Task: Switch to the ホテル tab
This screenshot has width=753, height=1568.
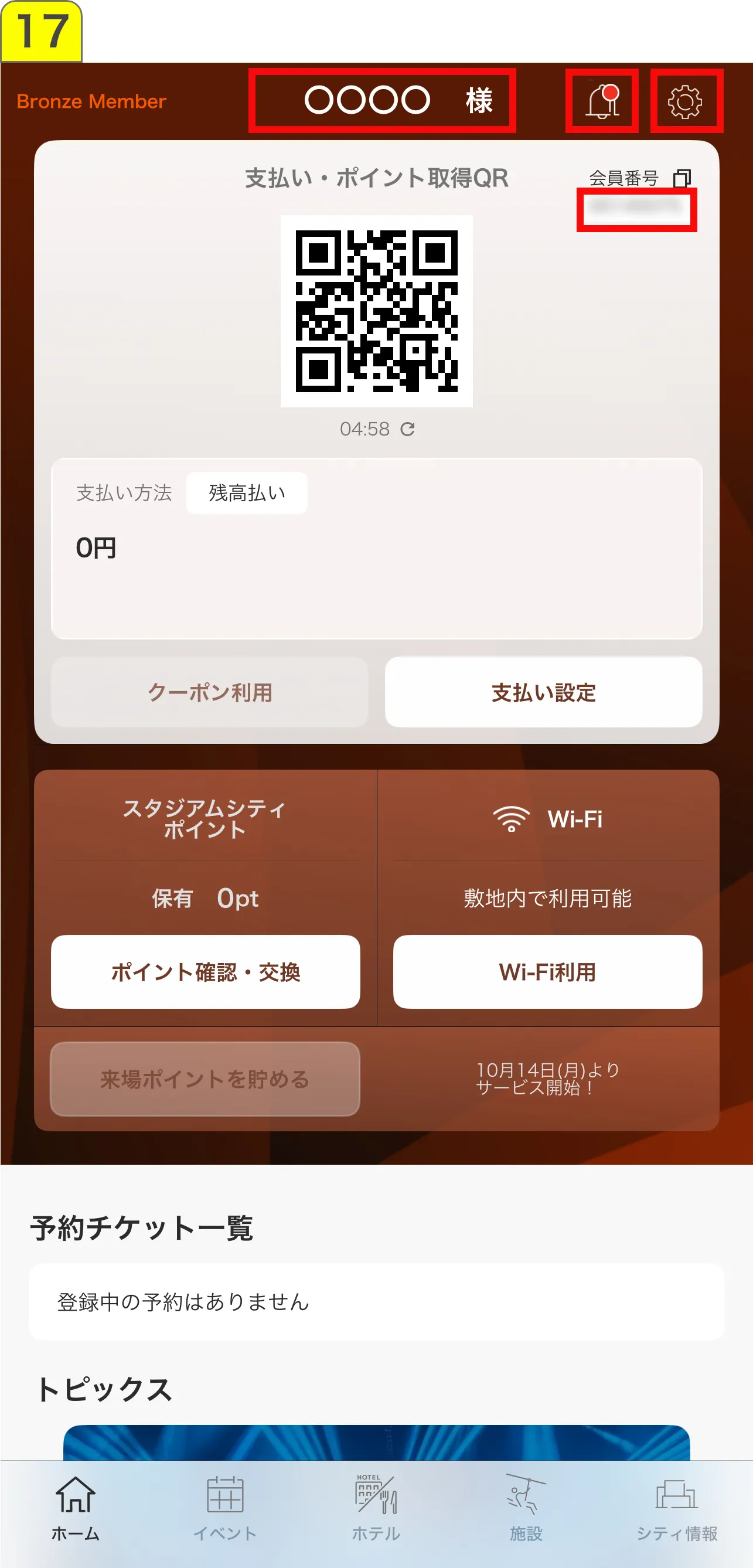Action: pyautogui.click(x=376, y=1508)
